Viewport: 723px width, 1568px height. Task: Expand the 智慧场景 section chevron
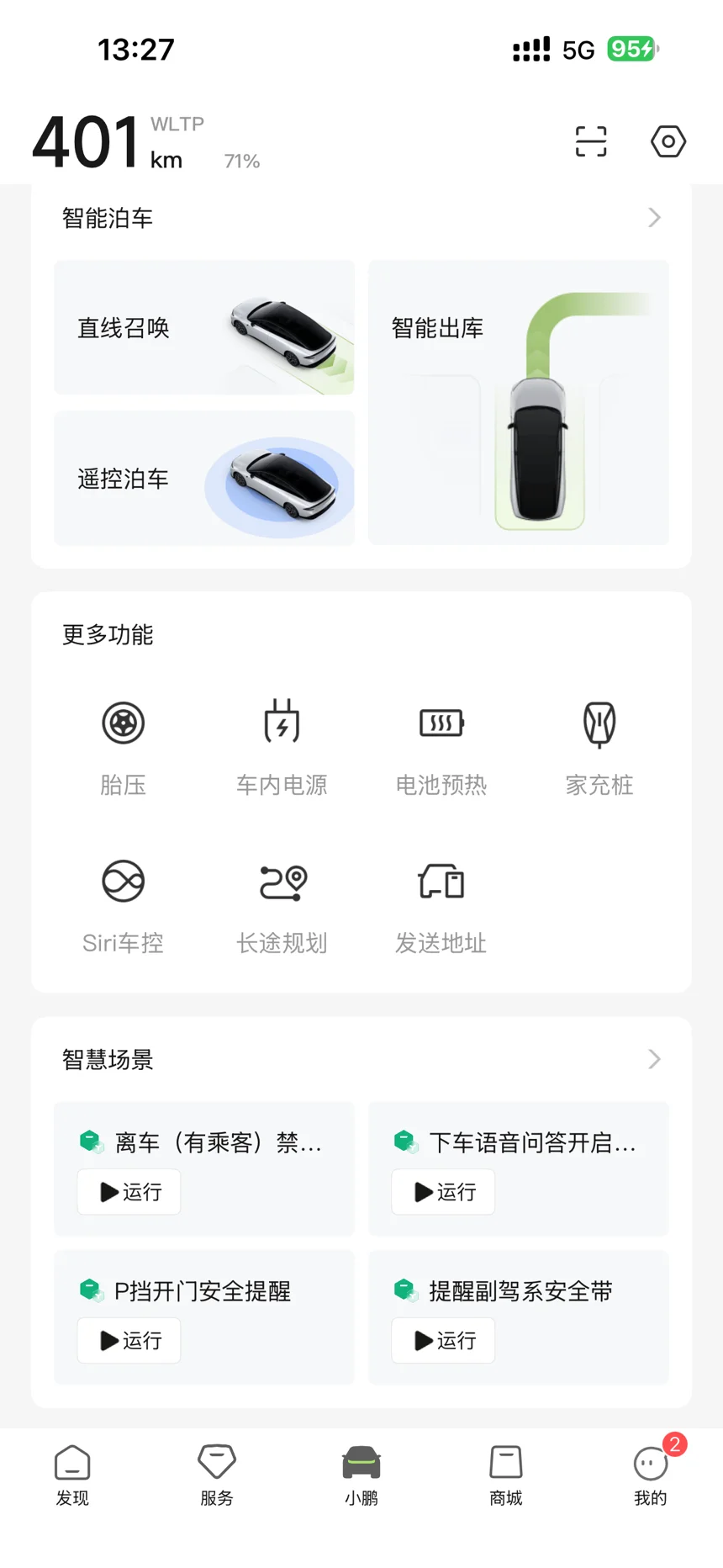654,1059
